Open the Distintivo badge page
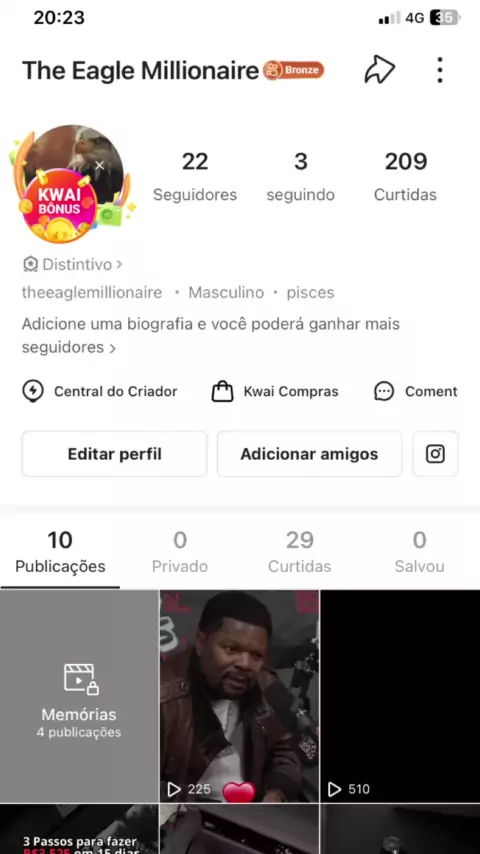The image size is (480, 854). (72, 265)
